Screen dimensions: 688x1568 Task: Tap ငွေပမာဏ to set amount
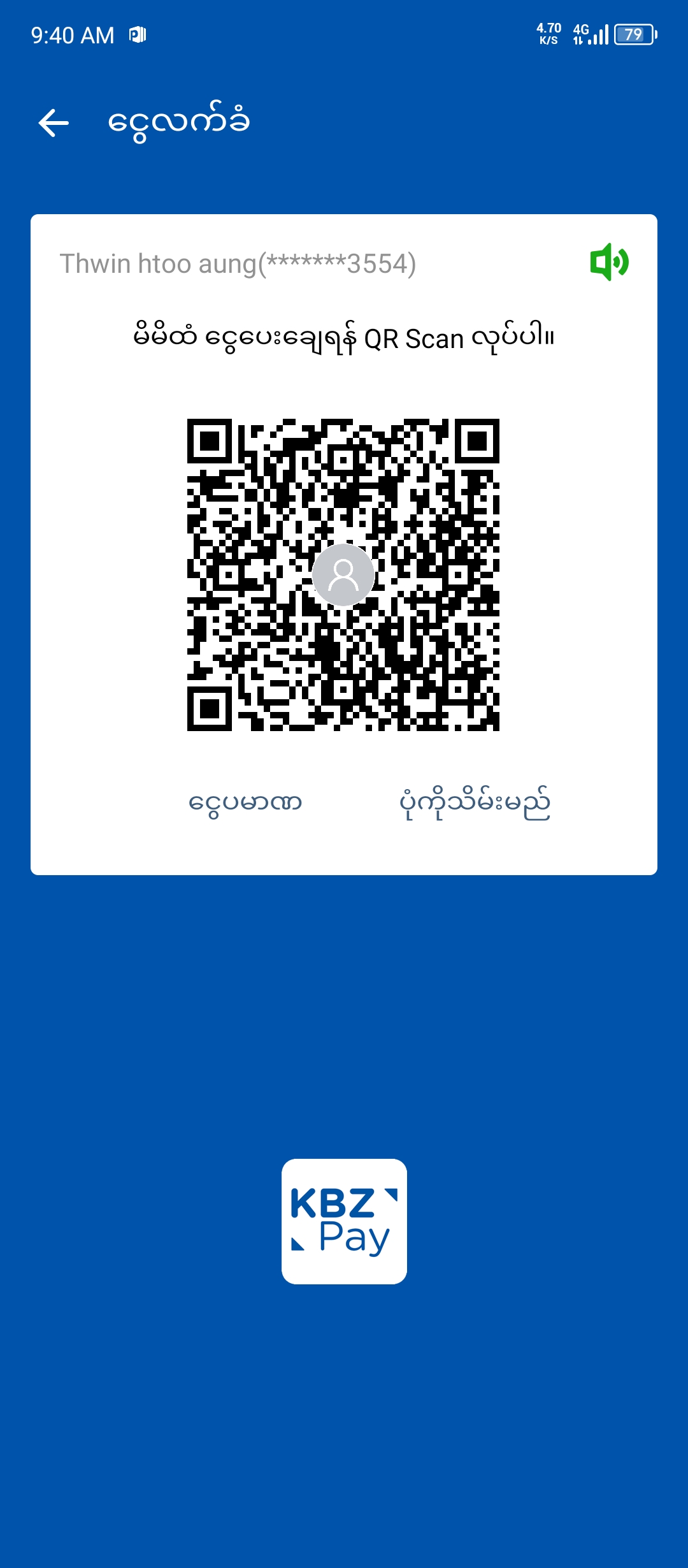point(245,802)
